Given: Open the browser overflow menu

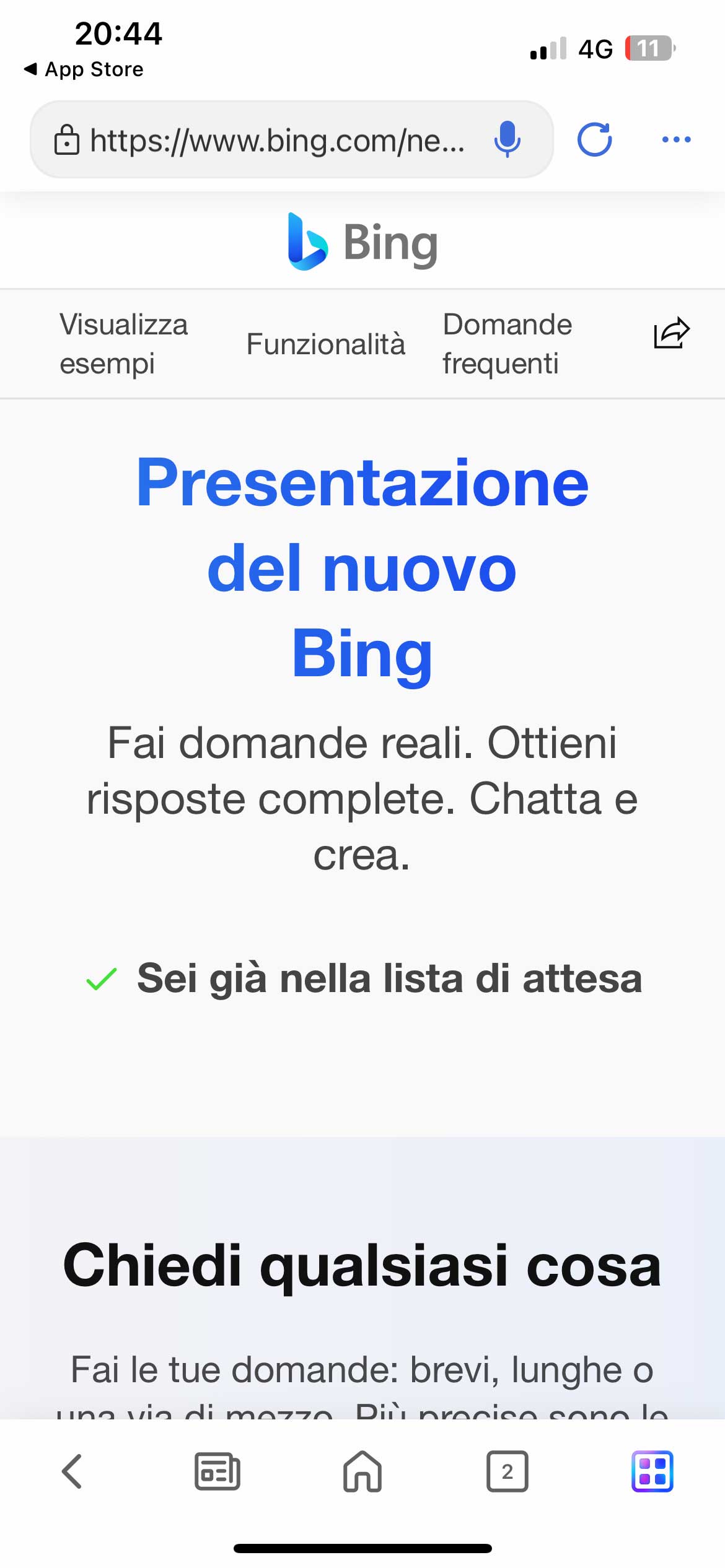Looking at the screenshot, I should pyautogui.click(x=676, y=139).
